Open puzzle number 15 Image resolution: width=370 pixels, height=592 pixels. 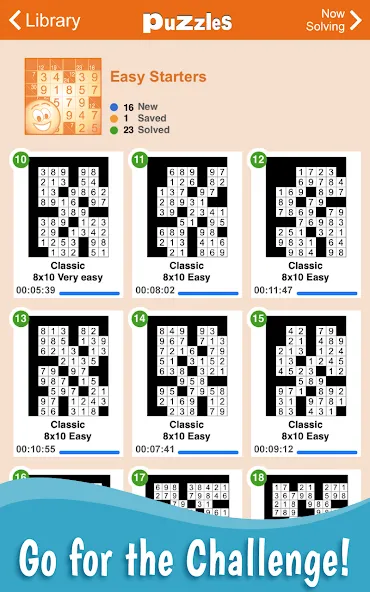[306, 384]
